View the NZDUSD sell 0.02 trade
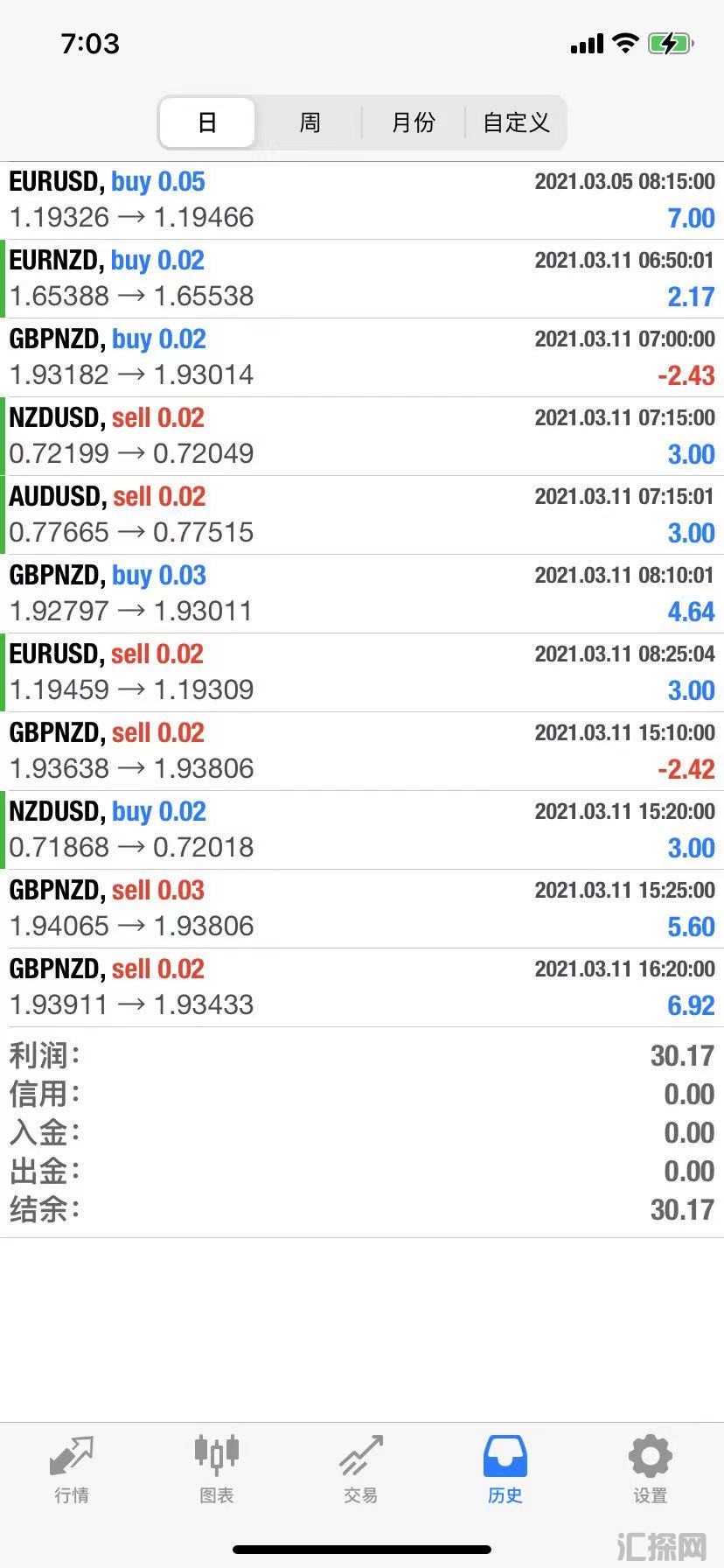 pyautogui.click(x=362, y=437)
